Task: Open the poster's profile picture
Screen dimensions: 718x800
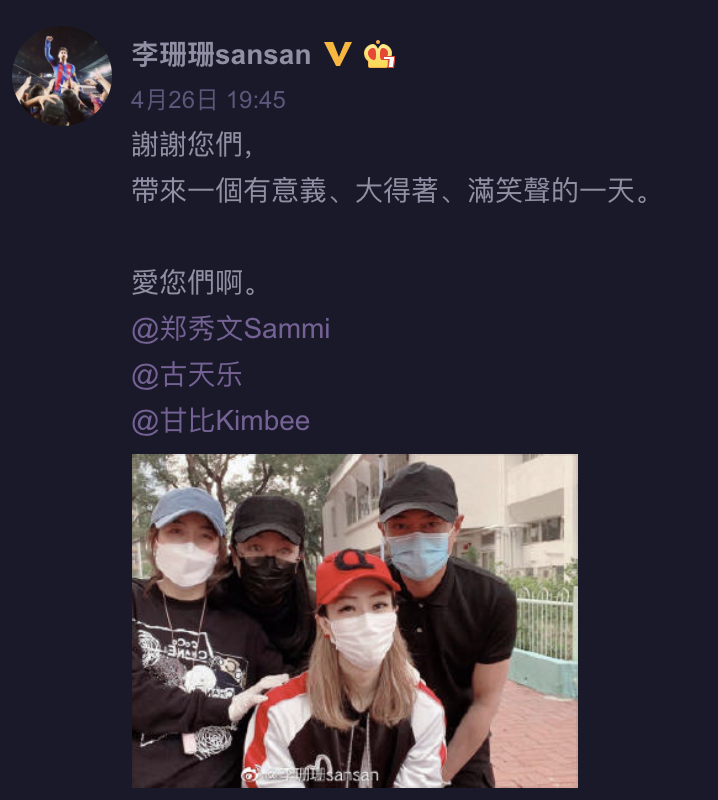Action: [62, 76]
